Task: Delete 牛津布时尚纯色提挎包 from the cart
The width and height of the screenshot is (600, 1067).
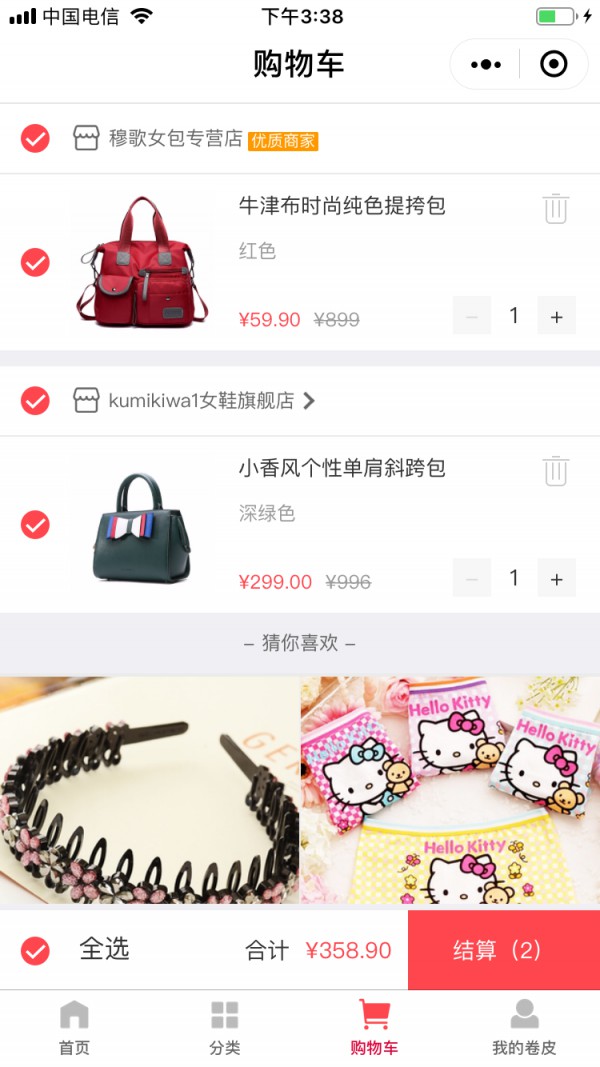Action: click(x=556, y=209)
